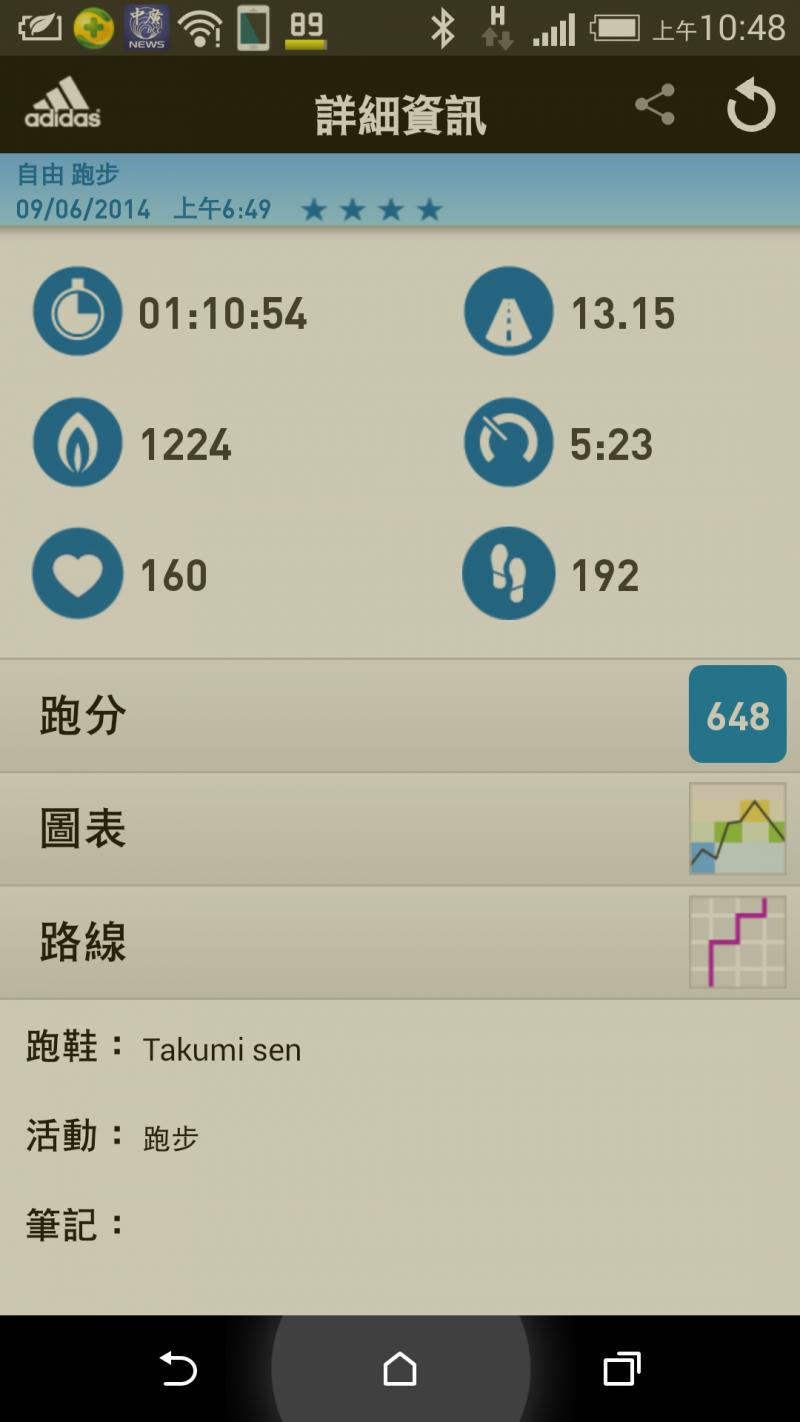Tap the refresh arrow icon
The height and width of the screenshot is (1422, 800).
click(x=750, y=106)
